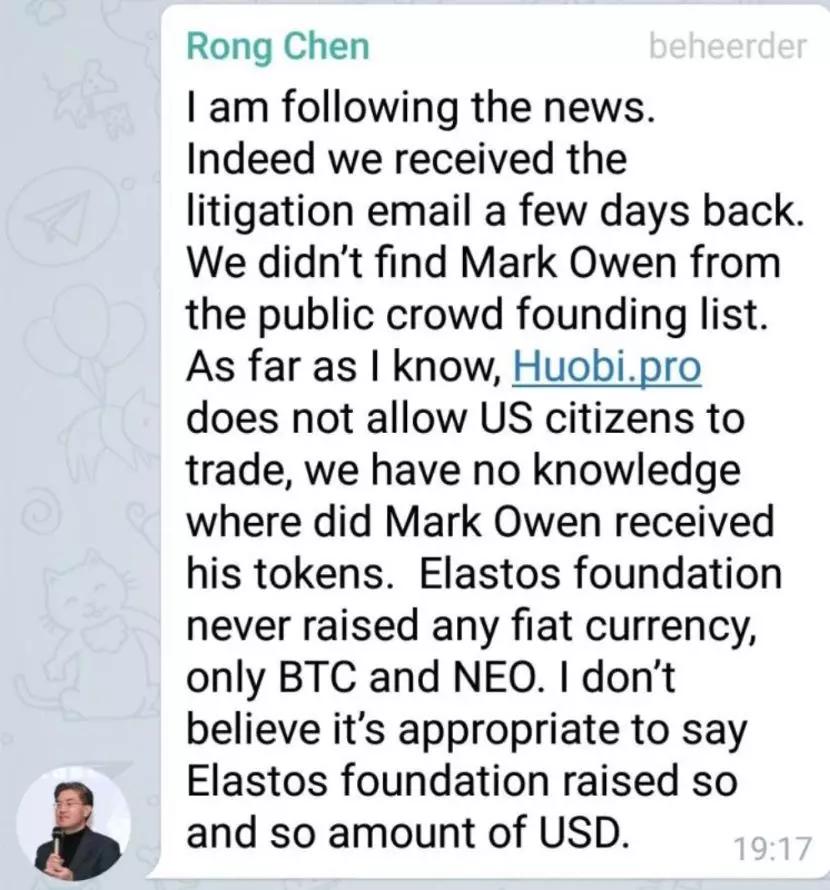Open the Huobi.pro link in the message
Screen dimensions: 830x890
[606, 367]
